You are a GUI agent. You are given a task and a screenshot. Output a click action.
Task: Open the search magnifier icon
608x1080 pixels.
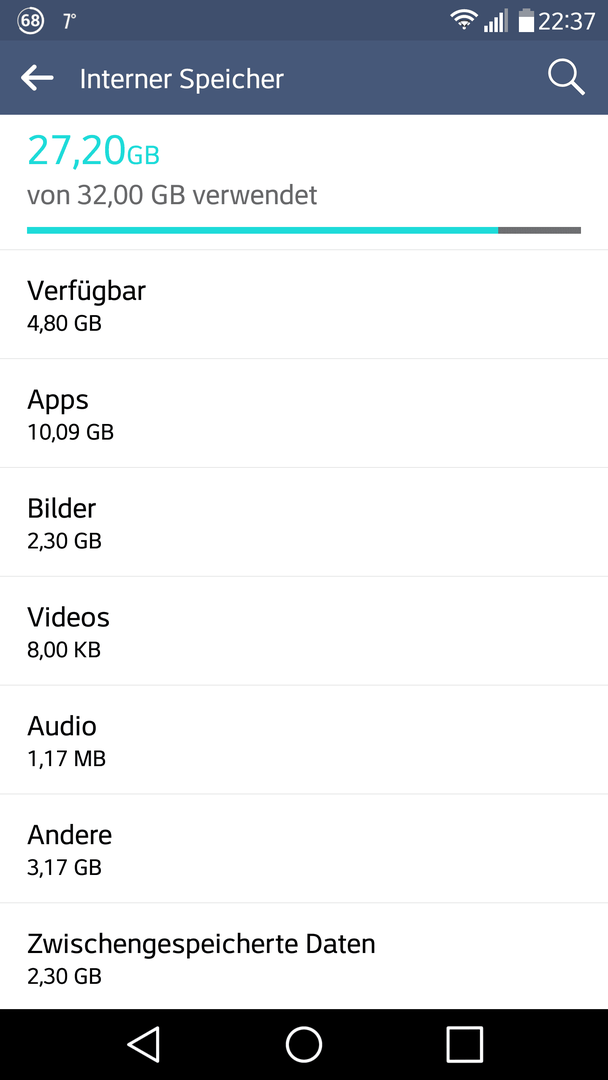pyautogui.click(x=566, y=78)
